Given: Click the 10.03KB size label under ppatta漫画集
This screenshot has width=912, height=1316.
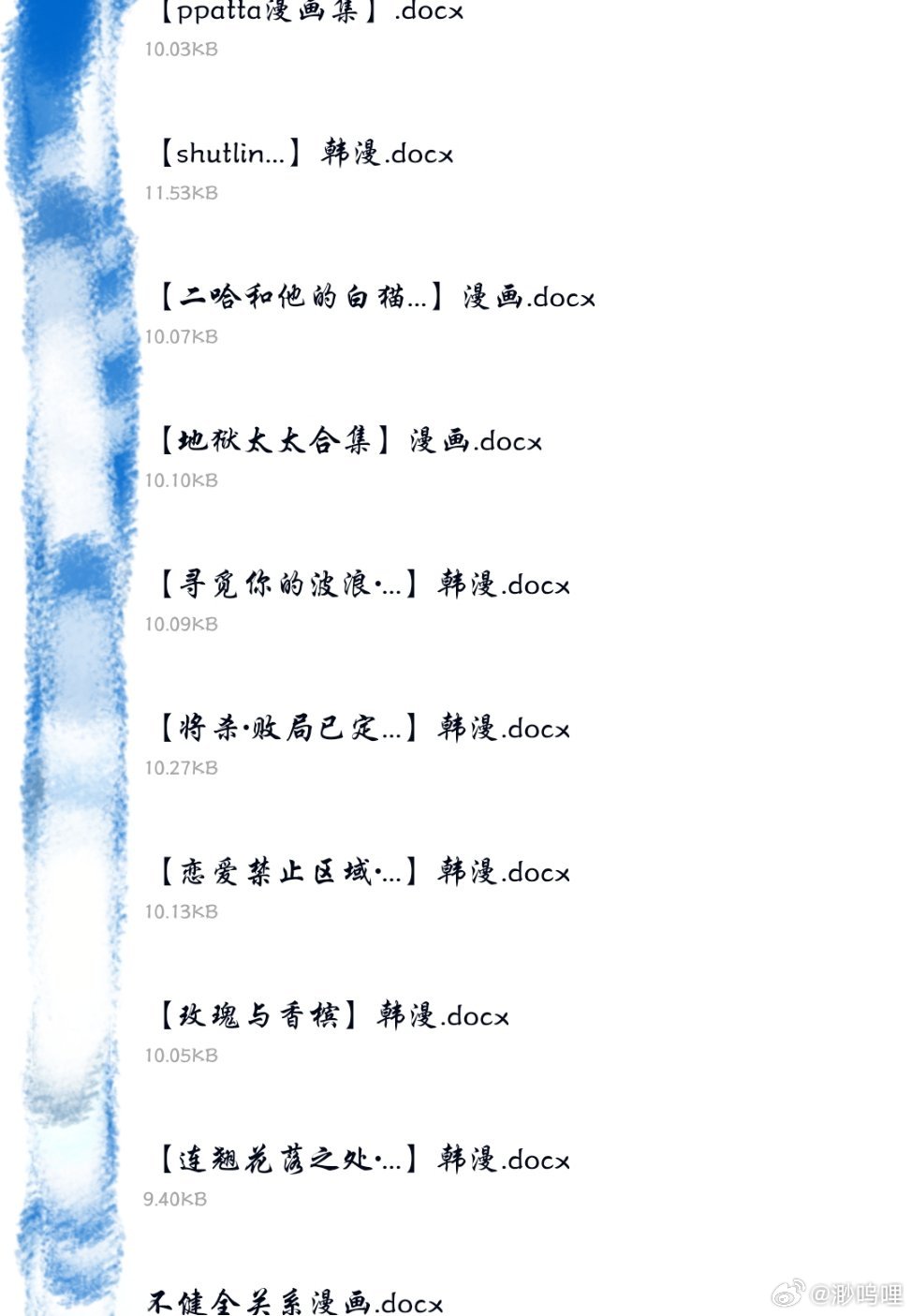Looking at the screenshot, I should pos(179,50).
